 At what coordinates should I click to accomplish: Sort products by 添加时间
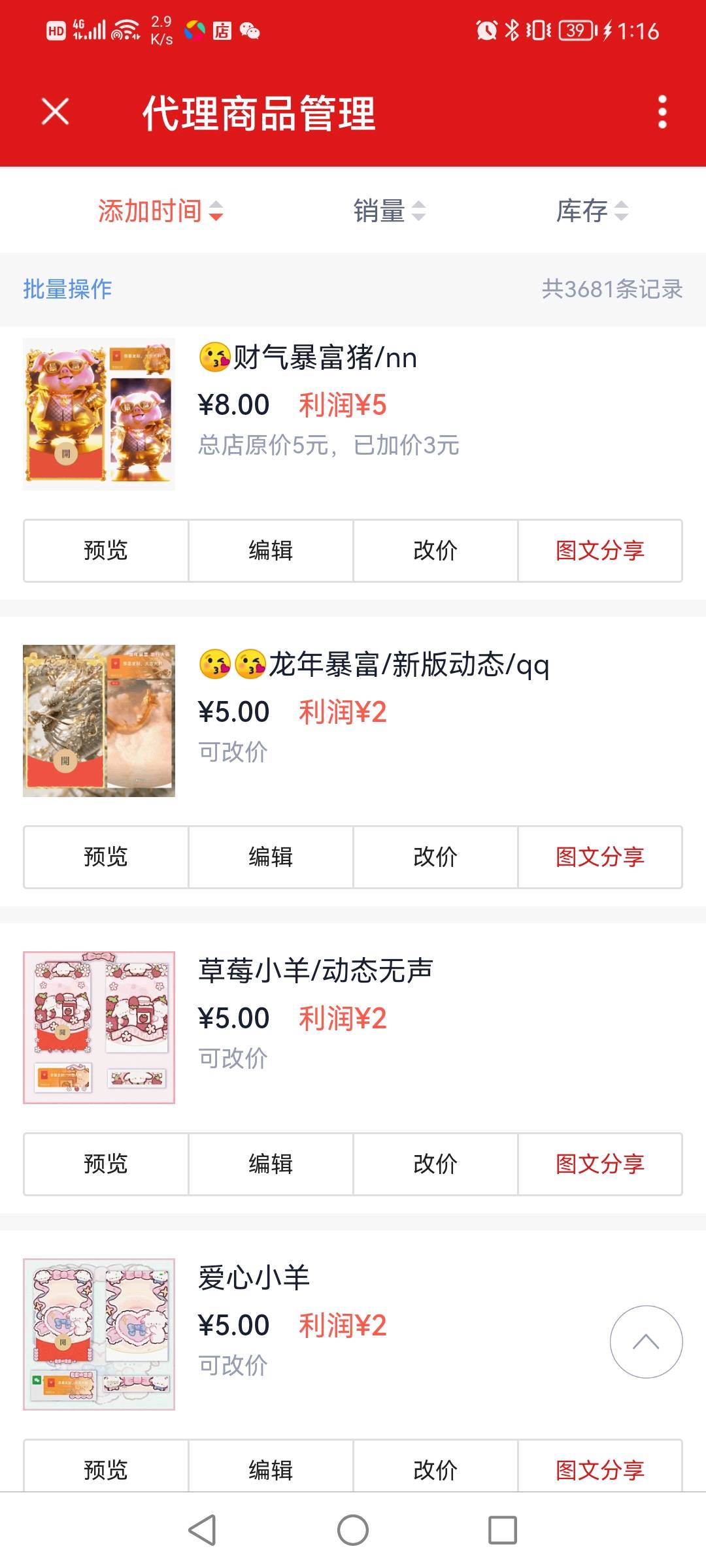(160, 211)
